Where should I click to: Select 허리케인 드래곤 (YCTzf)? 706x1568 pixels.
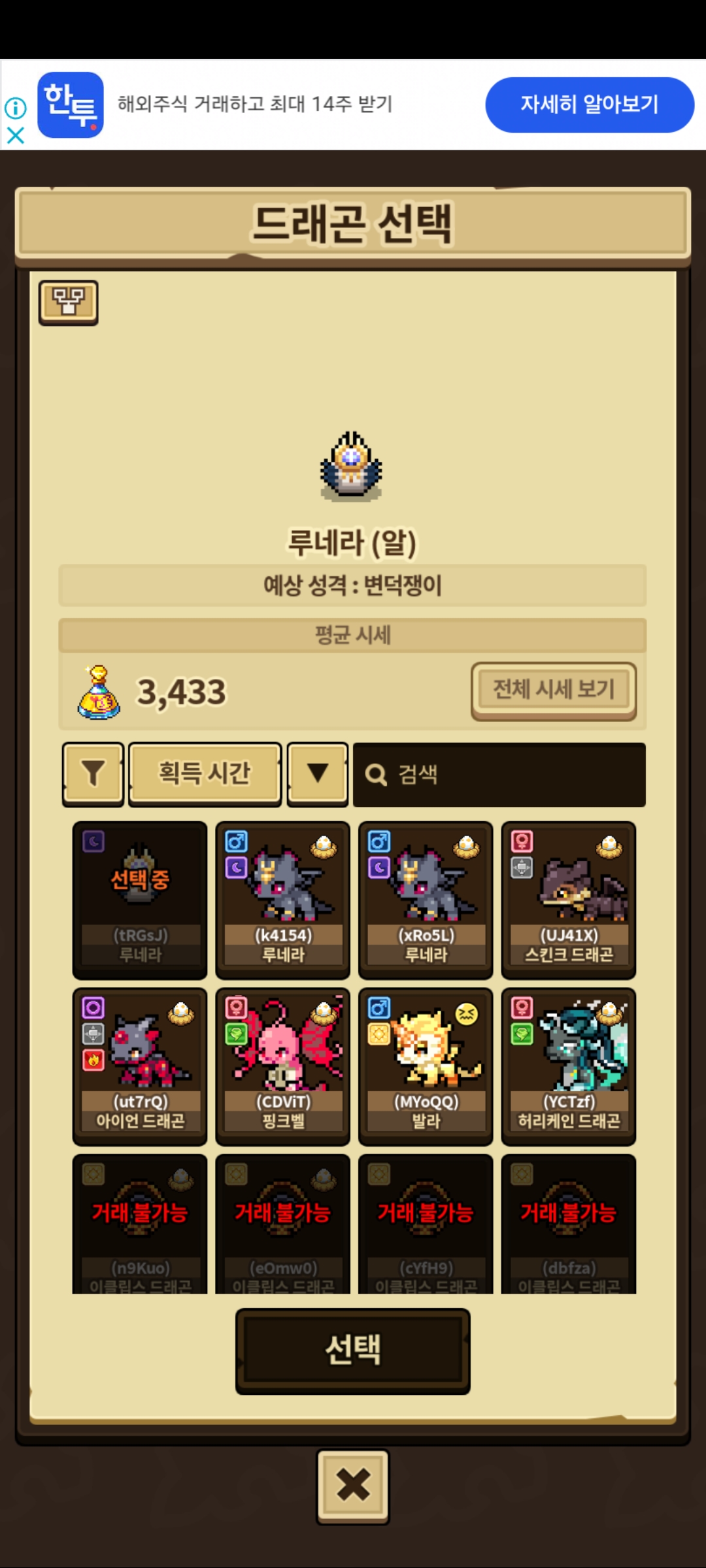click(x=568, y=1066)
